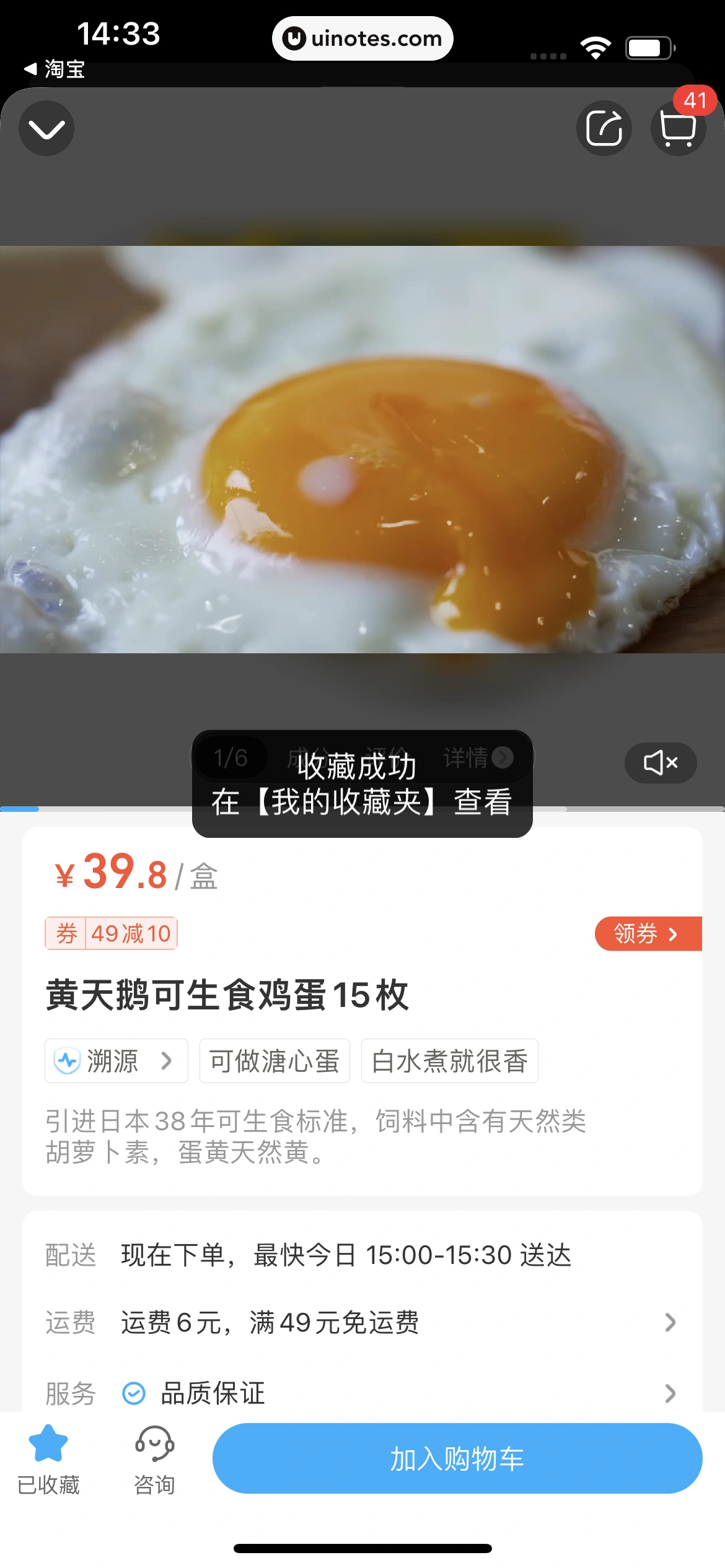The image size is (725, 1568).
Task: Return to 淘宝 app from status bar
Action: click(x=55, y=69)
